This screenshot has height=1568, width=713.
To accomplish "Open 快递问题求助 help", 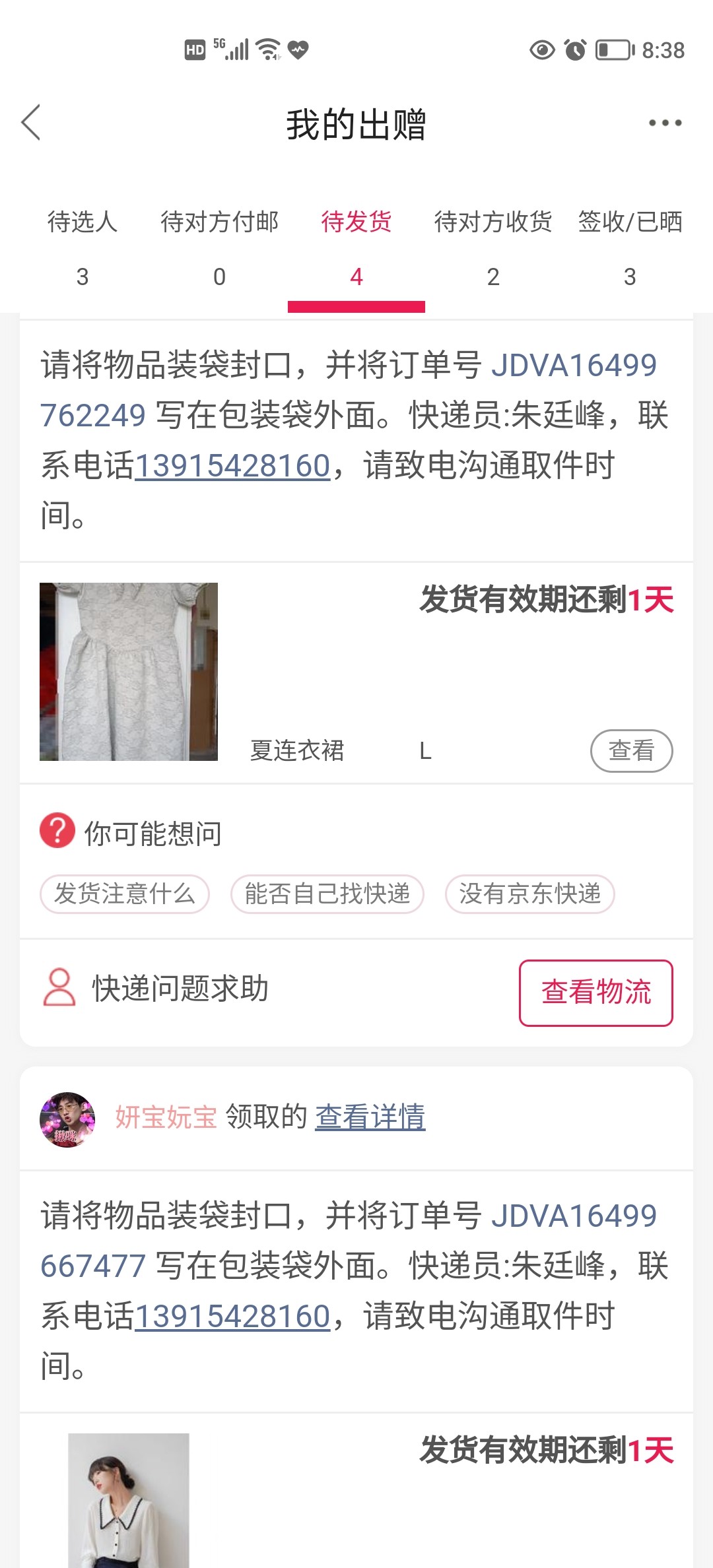I will [x=180, y=989].
